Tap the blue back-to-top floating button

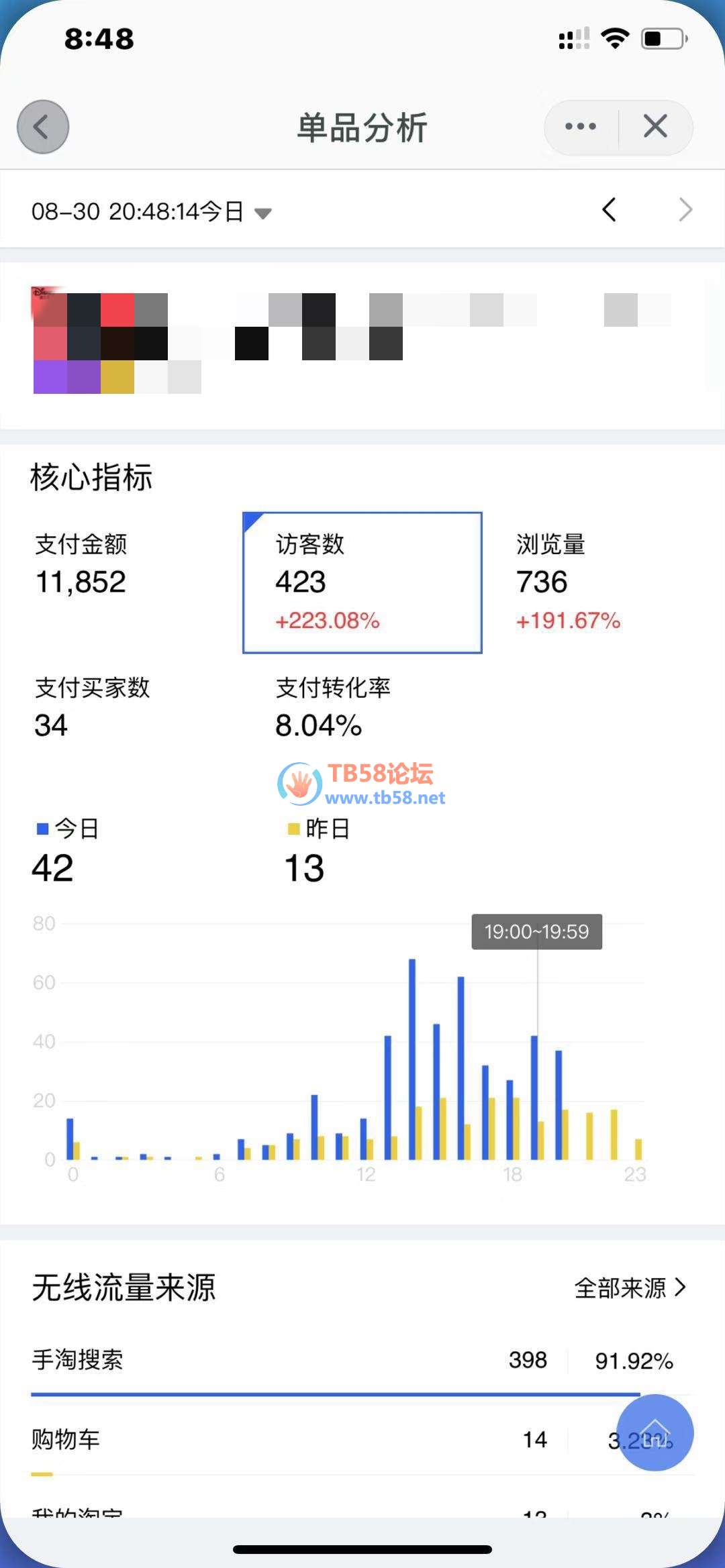click(655, 1432)
